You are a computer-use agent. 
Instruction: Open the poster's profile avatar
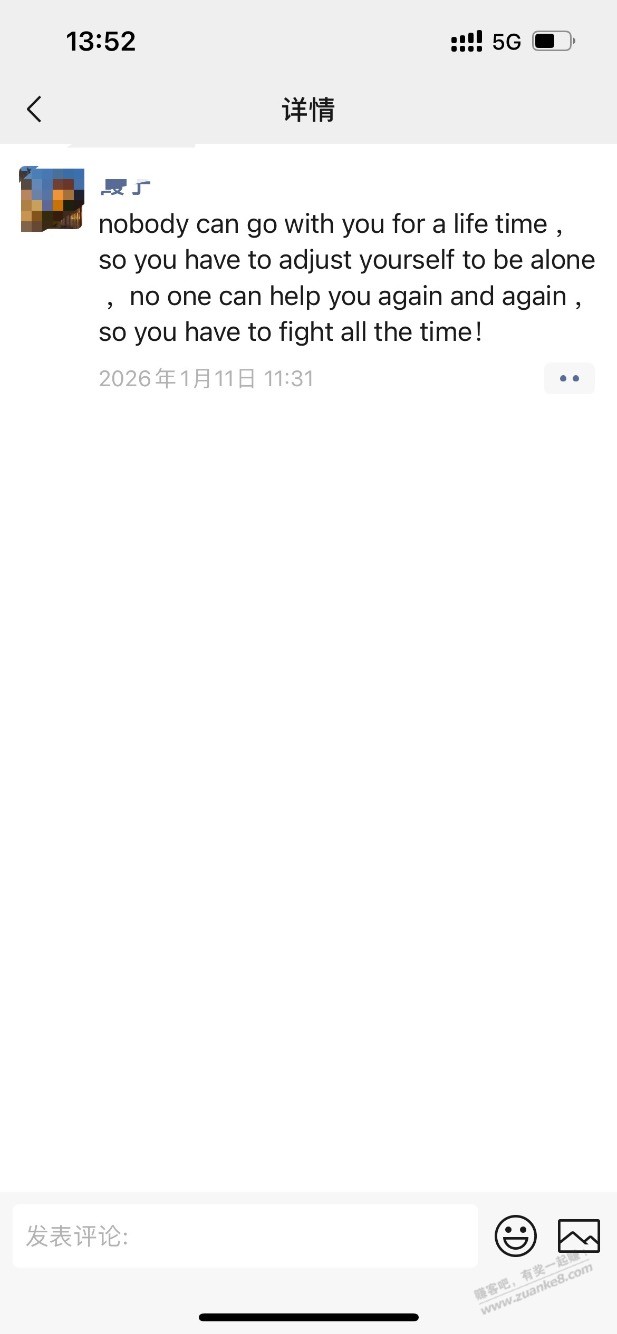click(51, 199)
